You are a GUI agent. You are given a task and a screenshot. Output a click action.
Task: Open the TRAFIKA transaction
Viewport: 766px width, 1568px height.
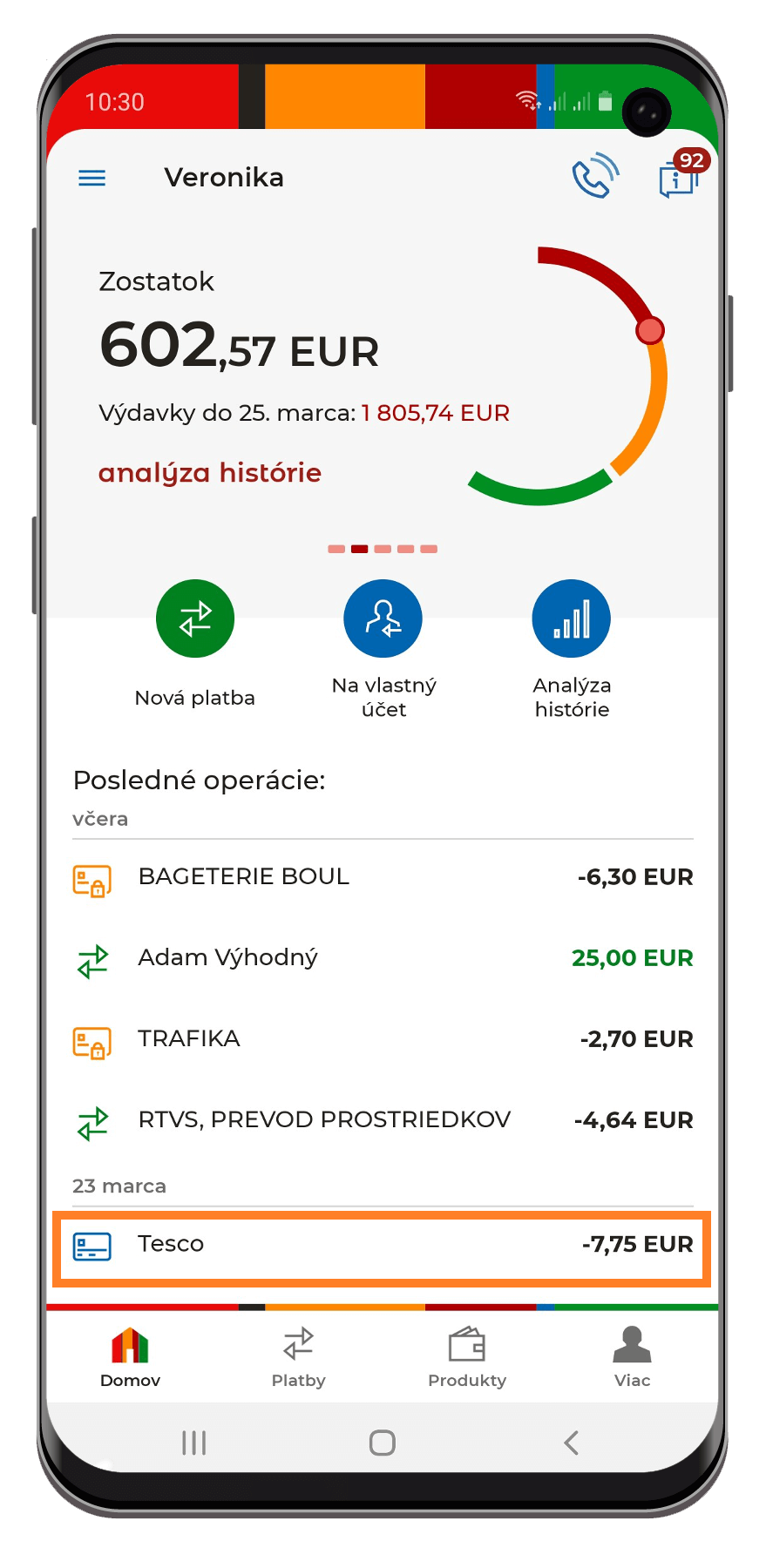click(x=383, y=1039)
